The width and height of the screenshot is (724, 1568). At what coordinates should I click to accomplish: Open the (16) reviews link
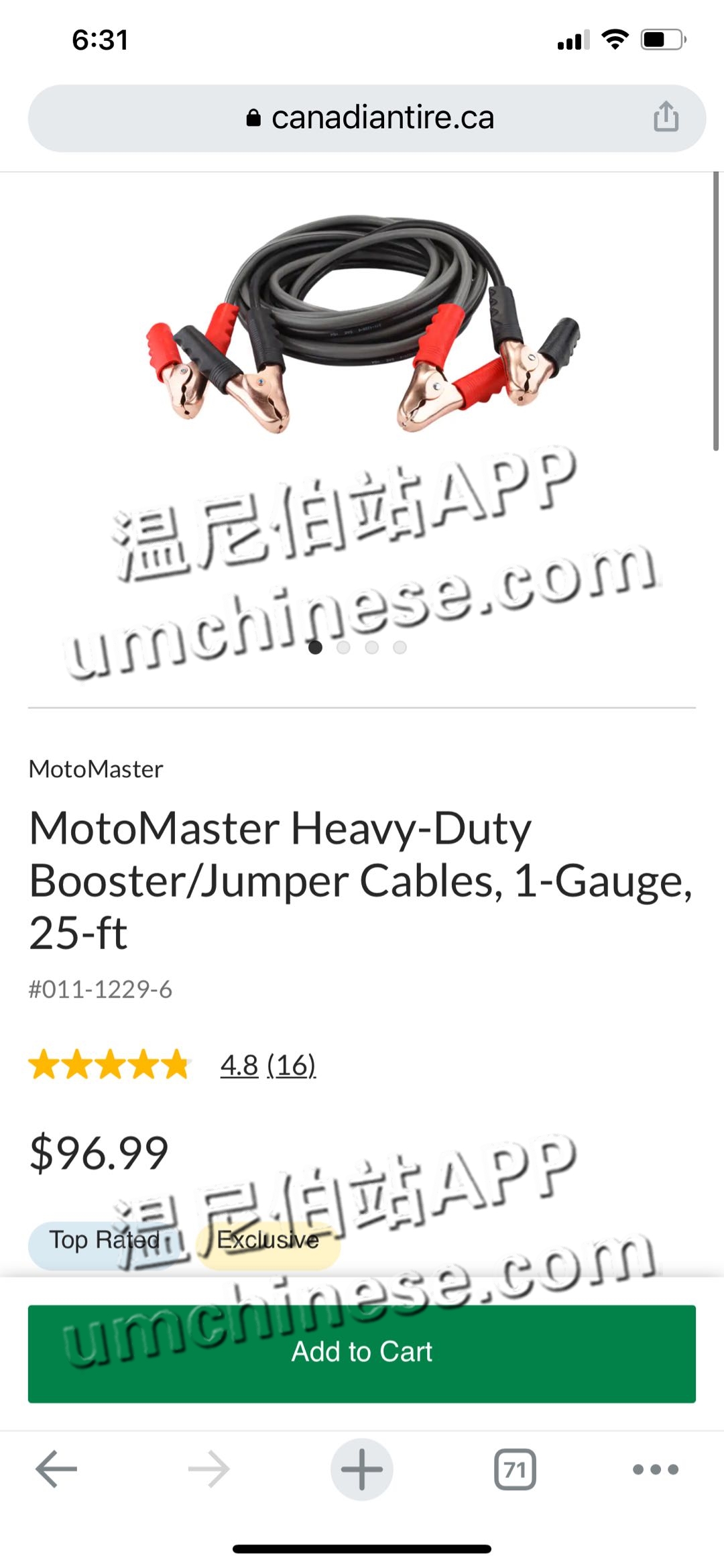click(x=292, y=1065)
